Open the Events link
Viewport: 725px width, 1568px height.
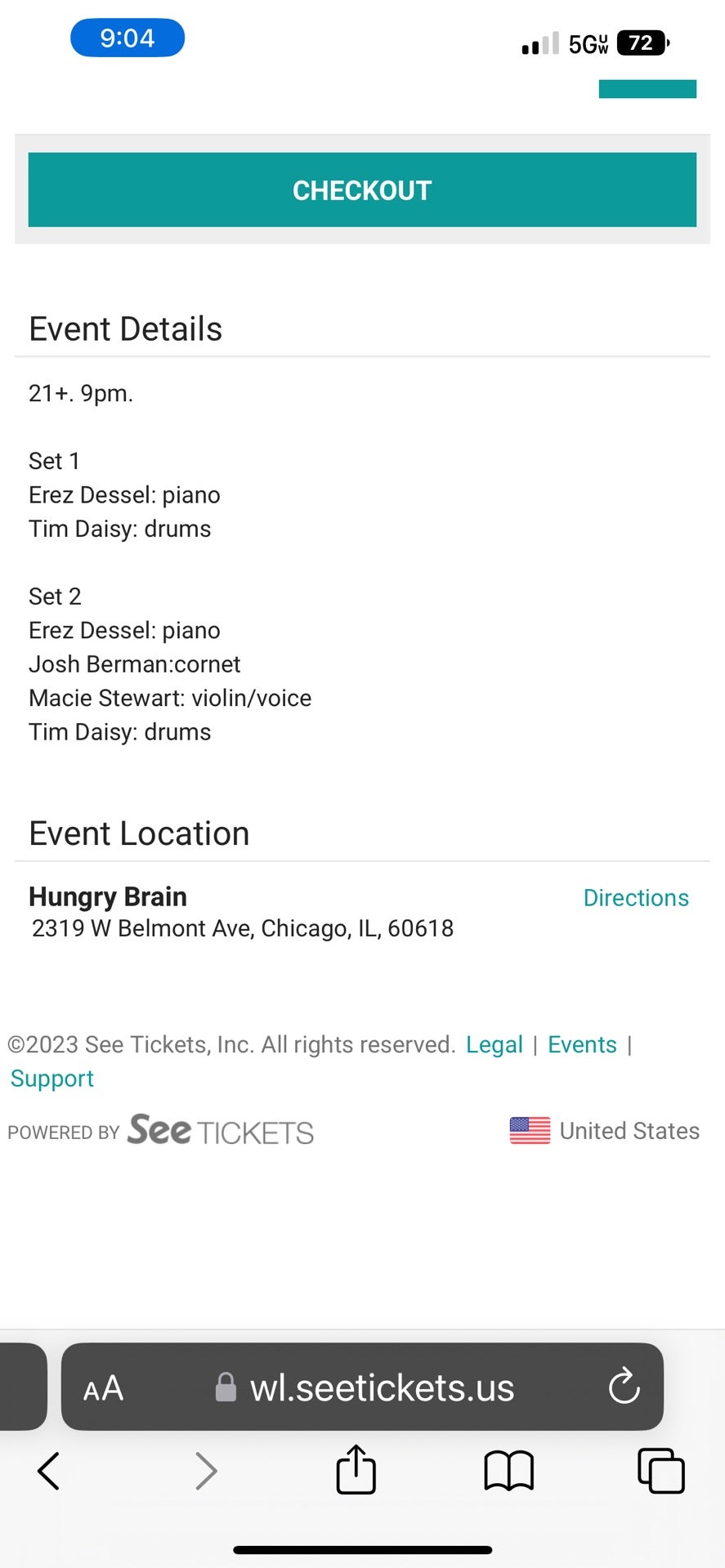tap(582, 1044)
